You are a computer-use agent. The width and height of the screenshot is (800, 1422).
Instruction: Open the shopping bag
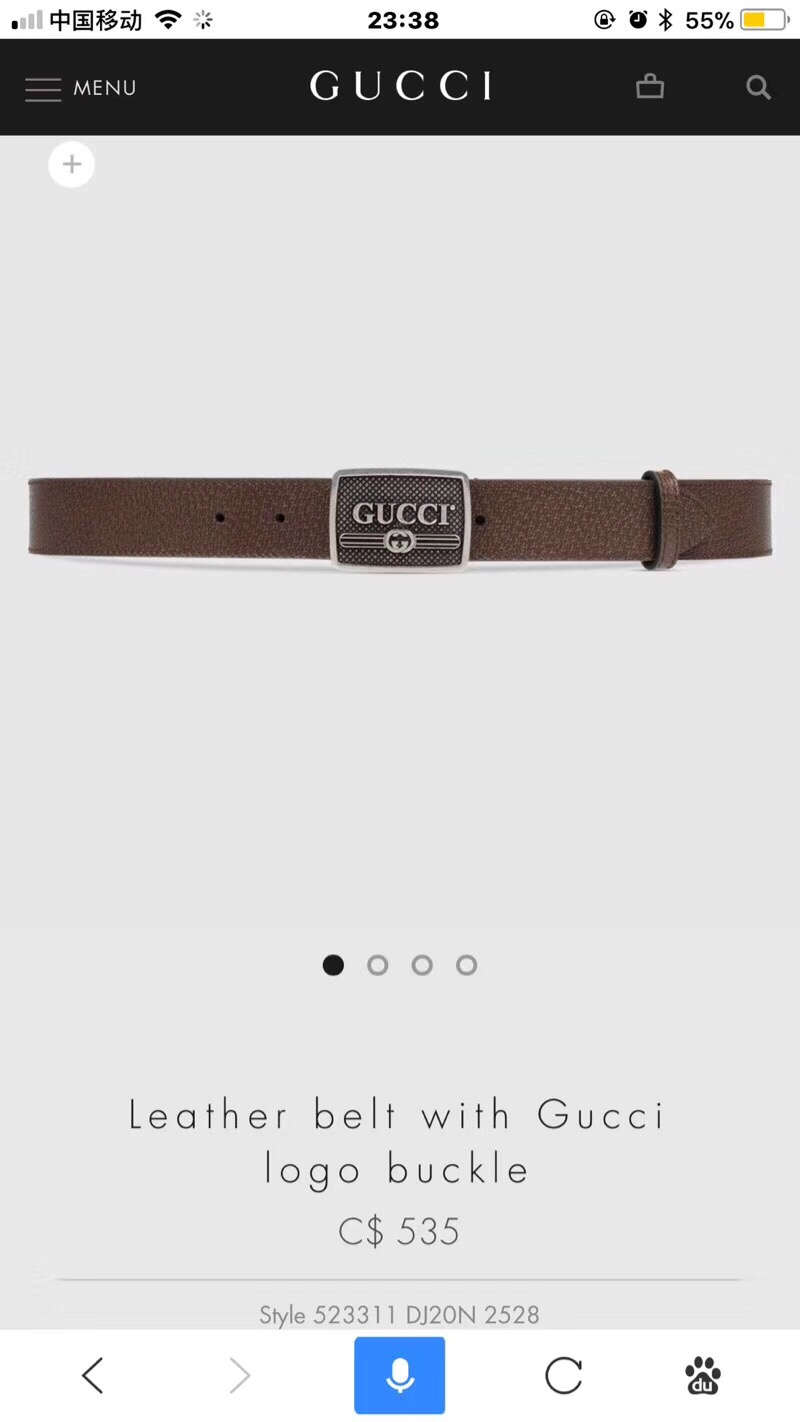point(650,87)
